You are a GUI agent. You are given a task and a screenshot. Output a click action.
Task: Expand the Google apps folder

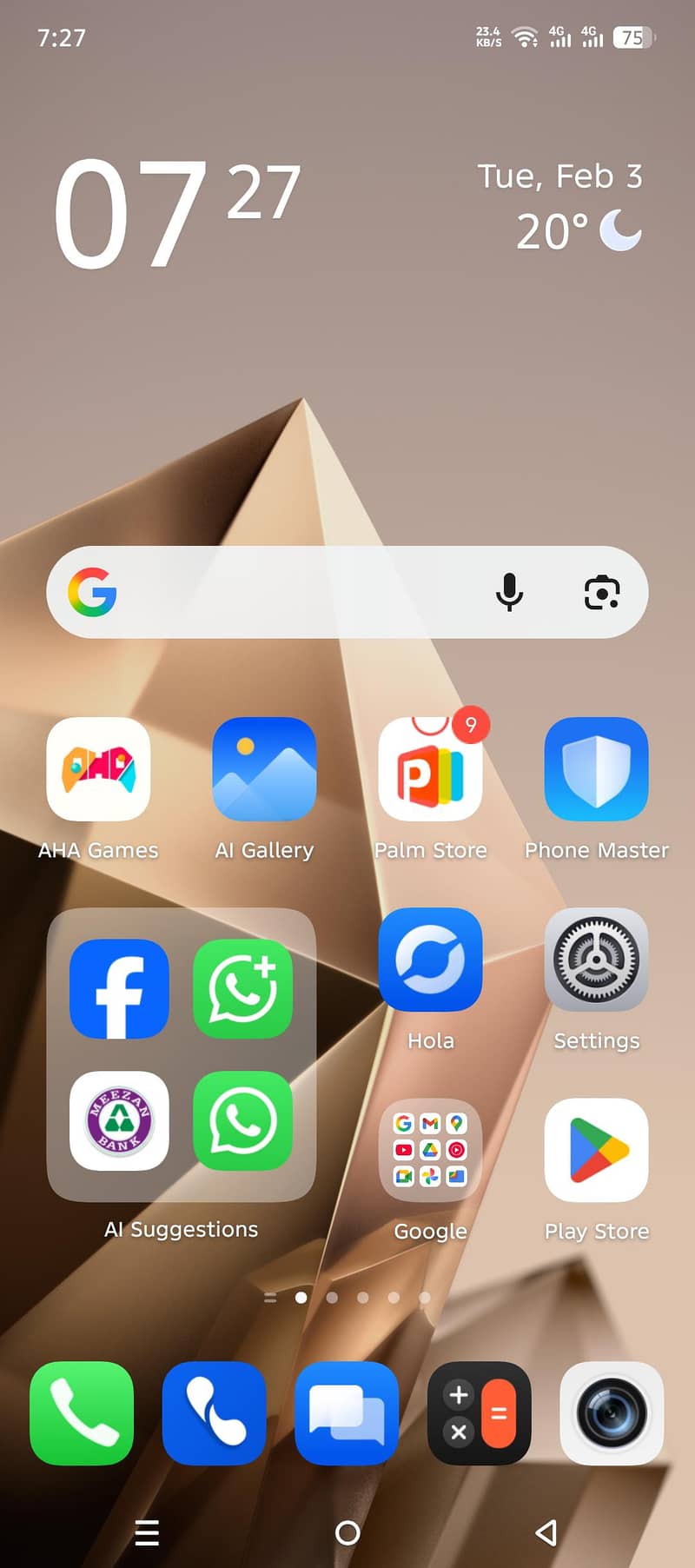coord(430,1150)
